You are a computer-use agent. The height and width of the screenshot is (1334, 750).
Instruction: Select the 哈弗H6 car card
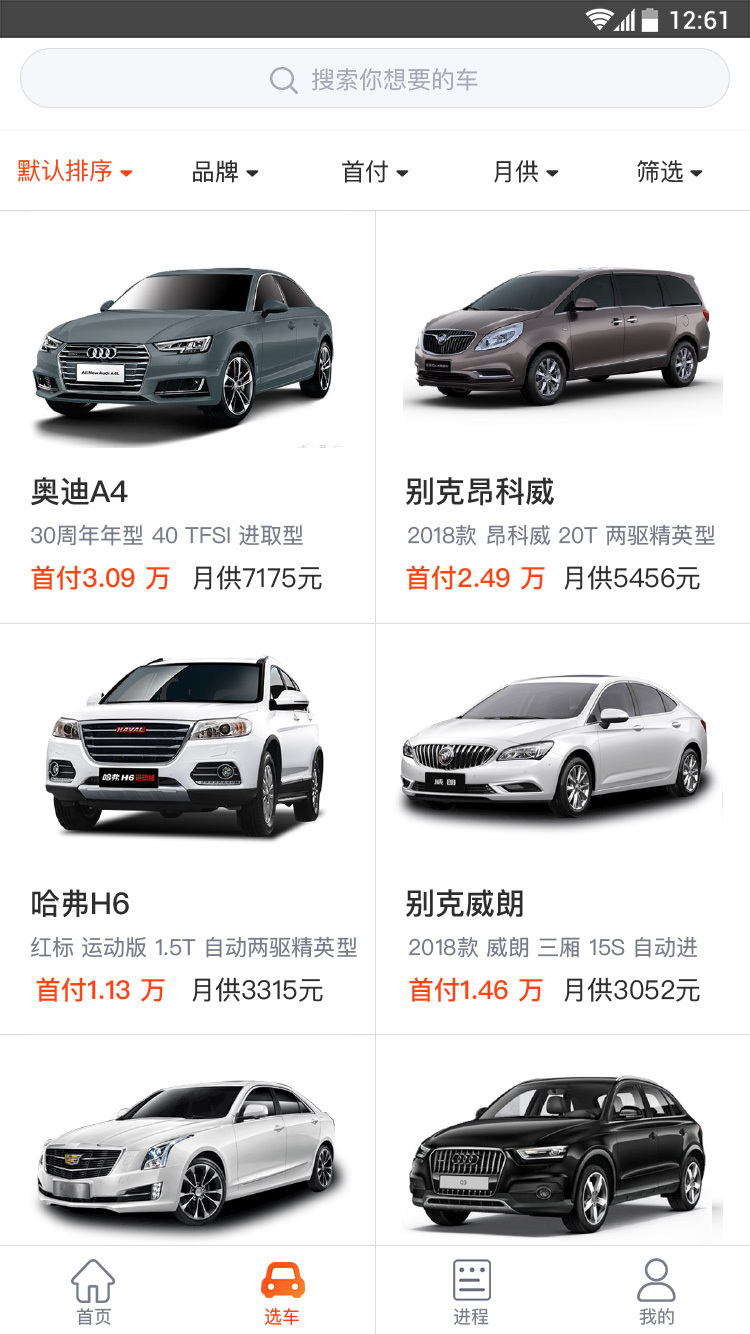pos(187,829)
